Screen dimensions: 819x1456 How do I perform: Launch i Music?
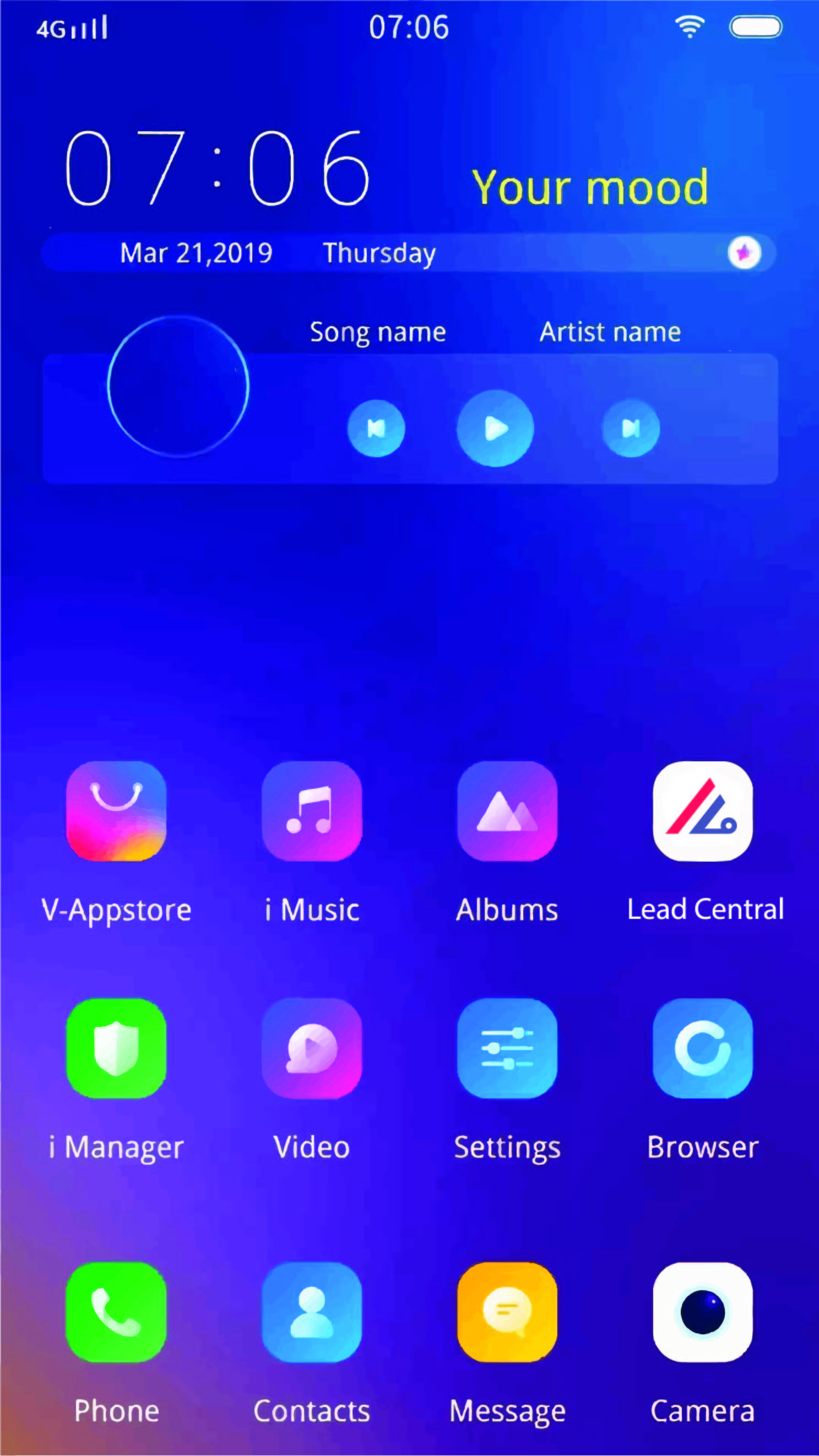point(311,811)
